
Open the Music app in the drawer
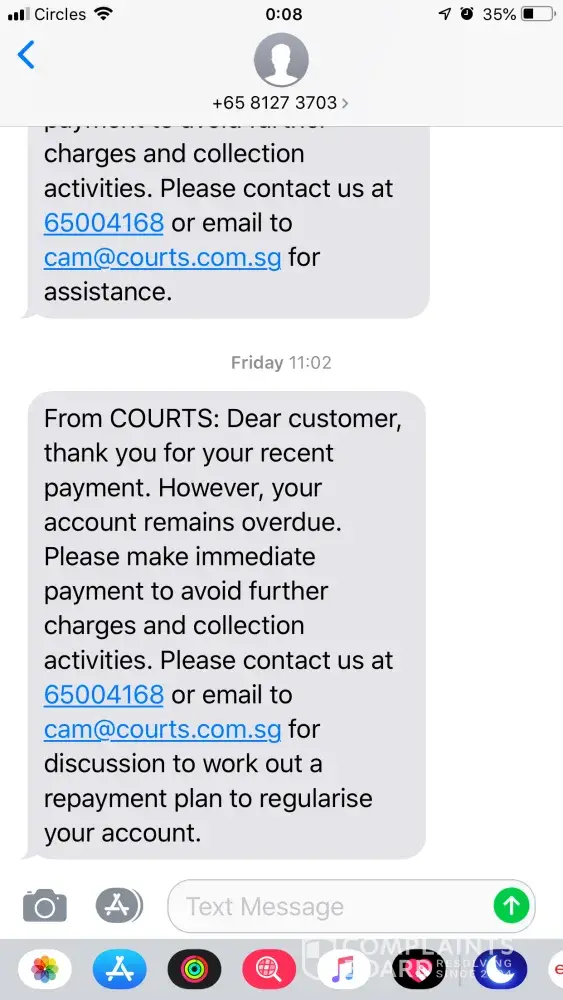pyautogui.click(x=344, y=969)
